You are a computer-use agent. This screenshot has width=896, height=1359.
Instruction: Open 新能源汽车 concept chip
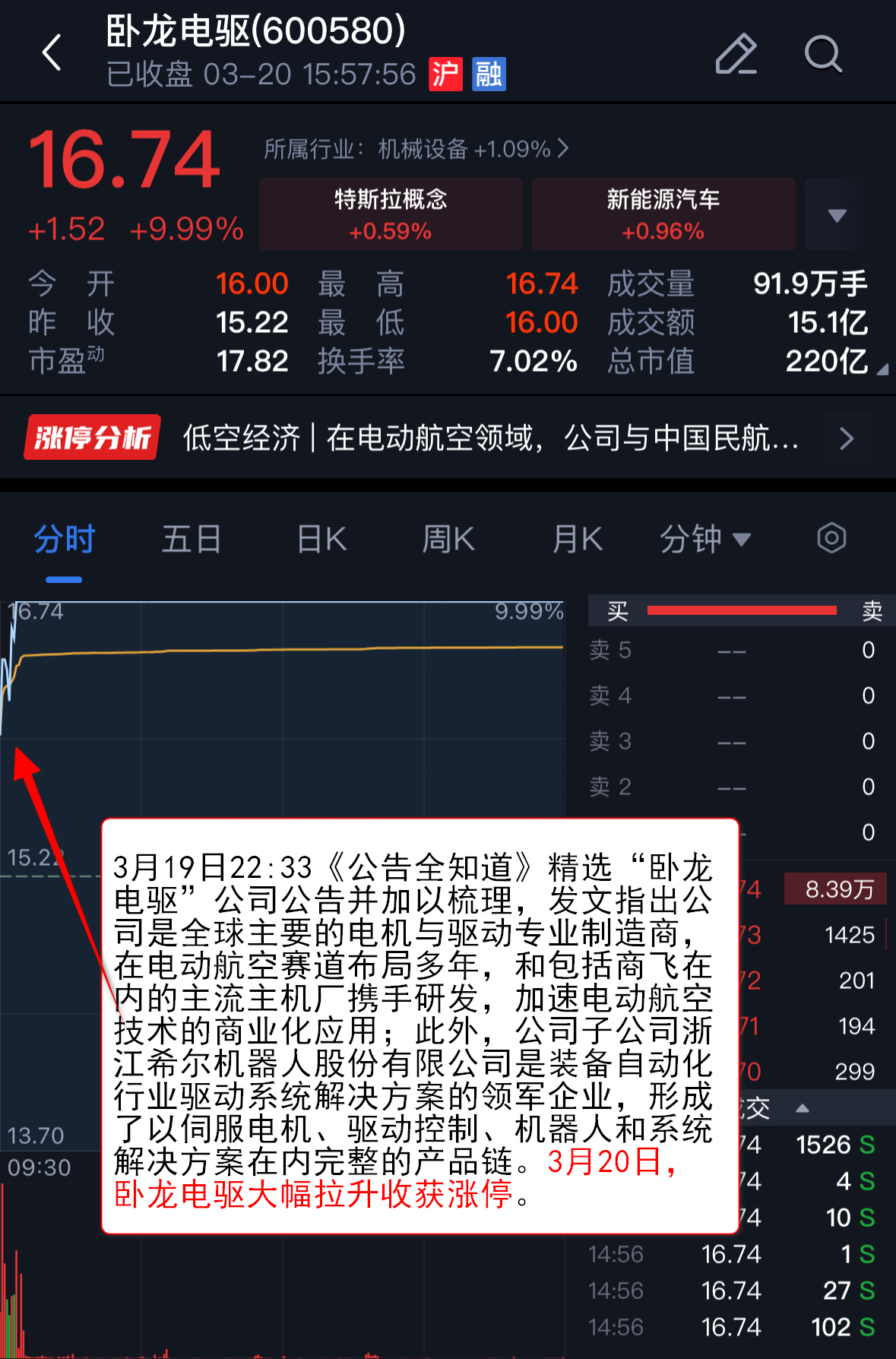coord(663,214)
